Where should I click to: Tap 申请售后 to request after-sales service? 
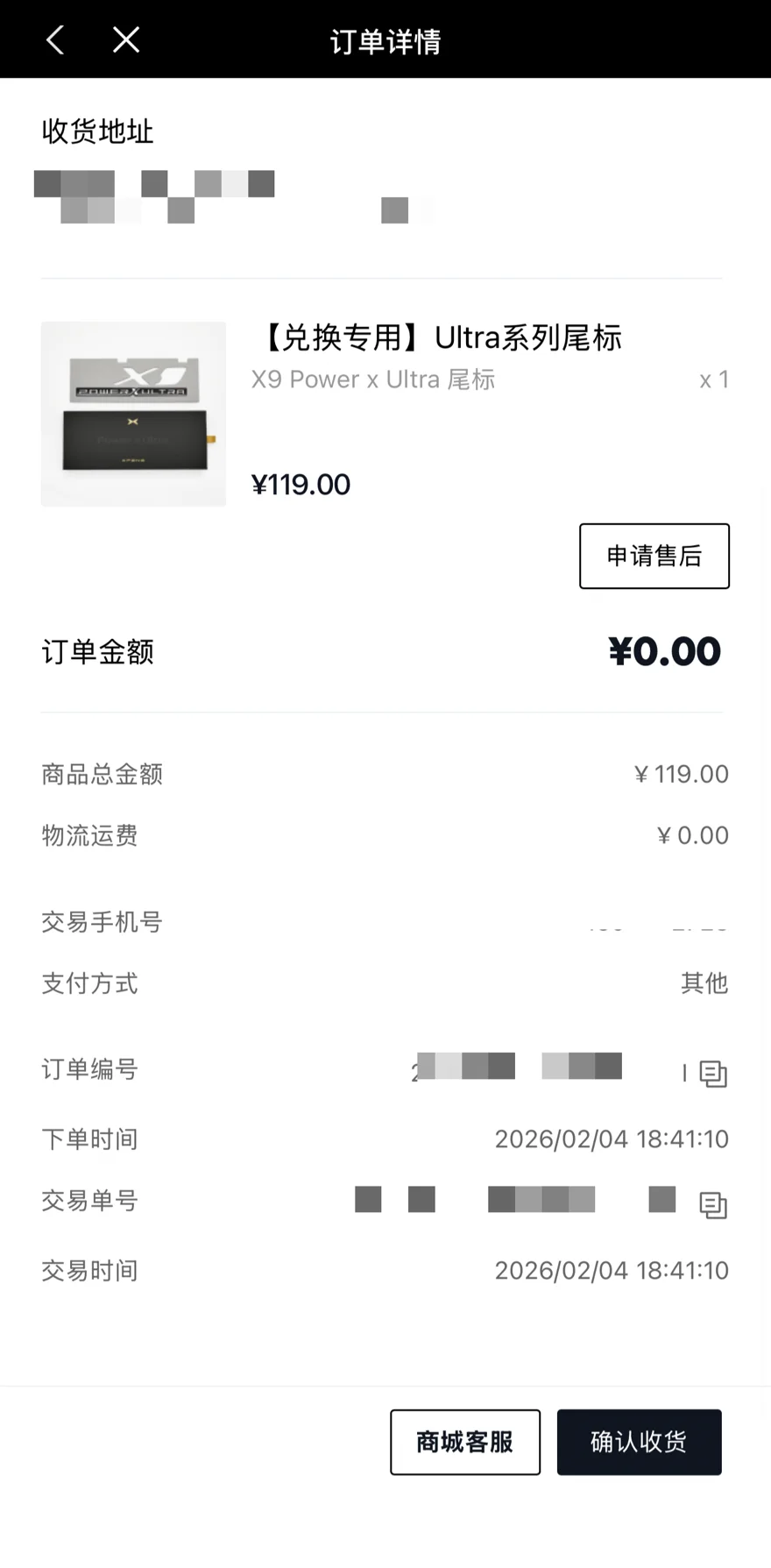pos(654,556)
